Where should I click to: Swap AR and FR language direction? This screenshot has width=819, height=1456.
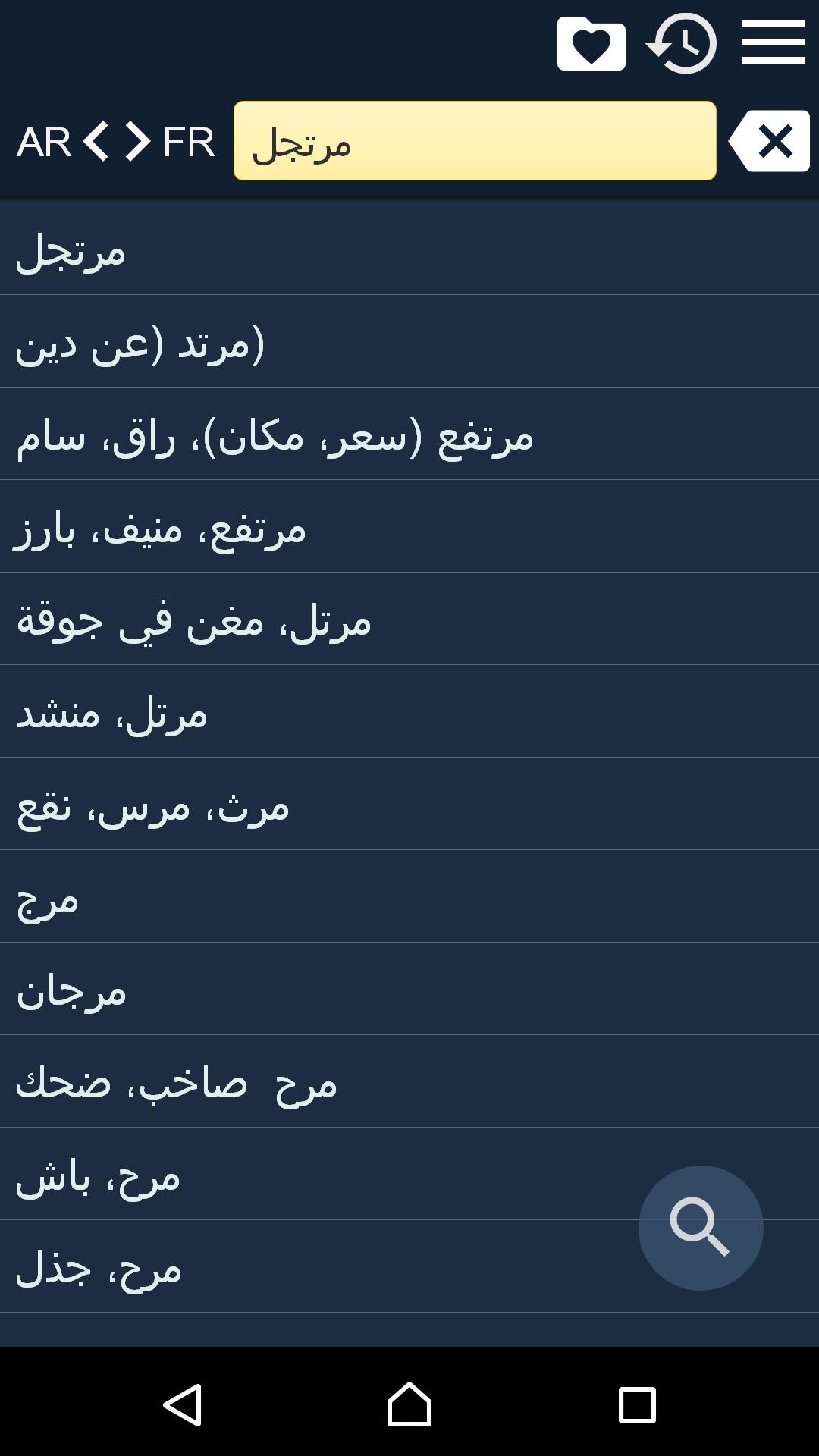point(116,142)
